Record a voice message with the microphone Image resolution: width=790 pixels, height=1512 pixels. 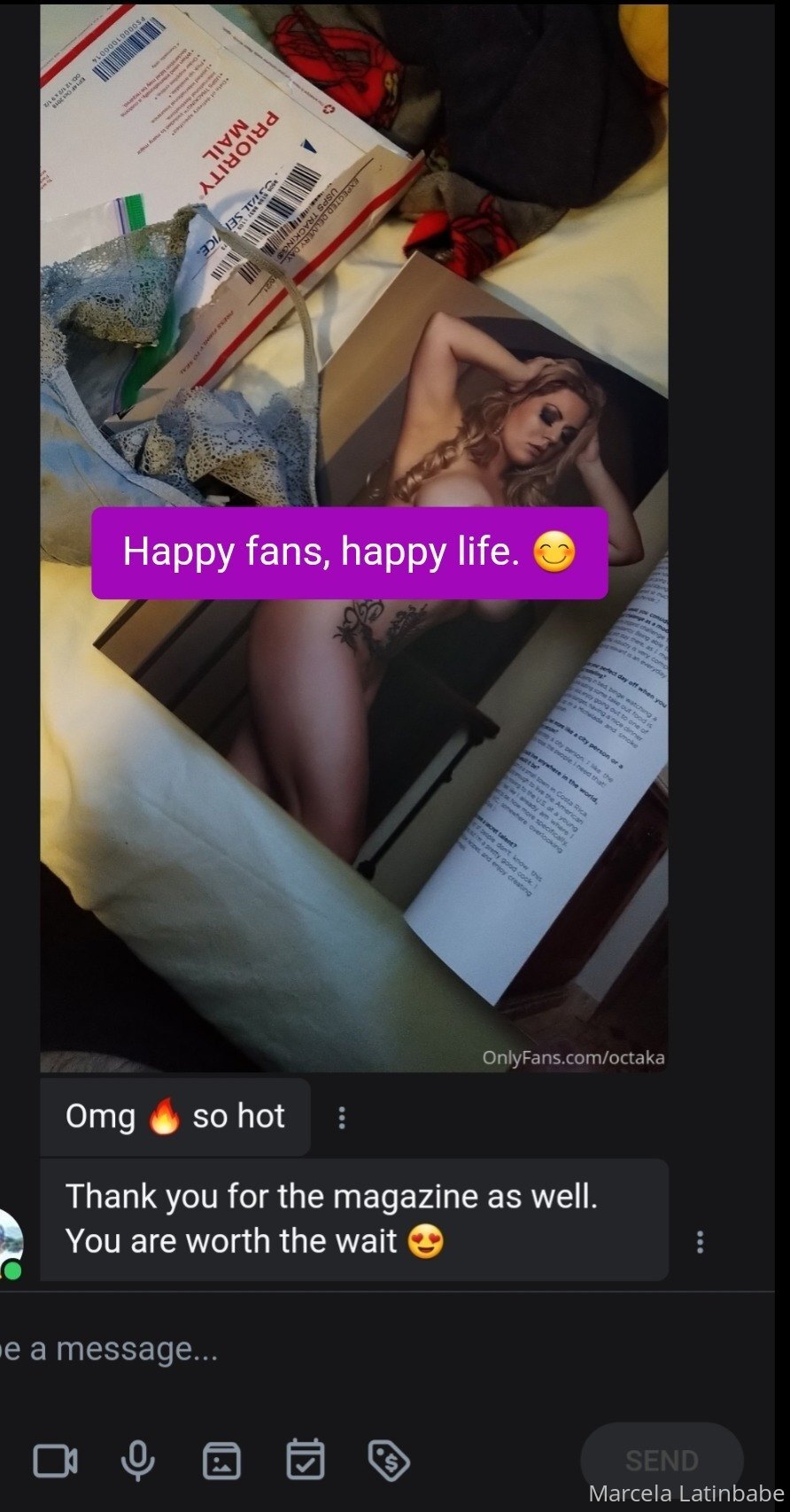137,1461
